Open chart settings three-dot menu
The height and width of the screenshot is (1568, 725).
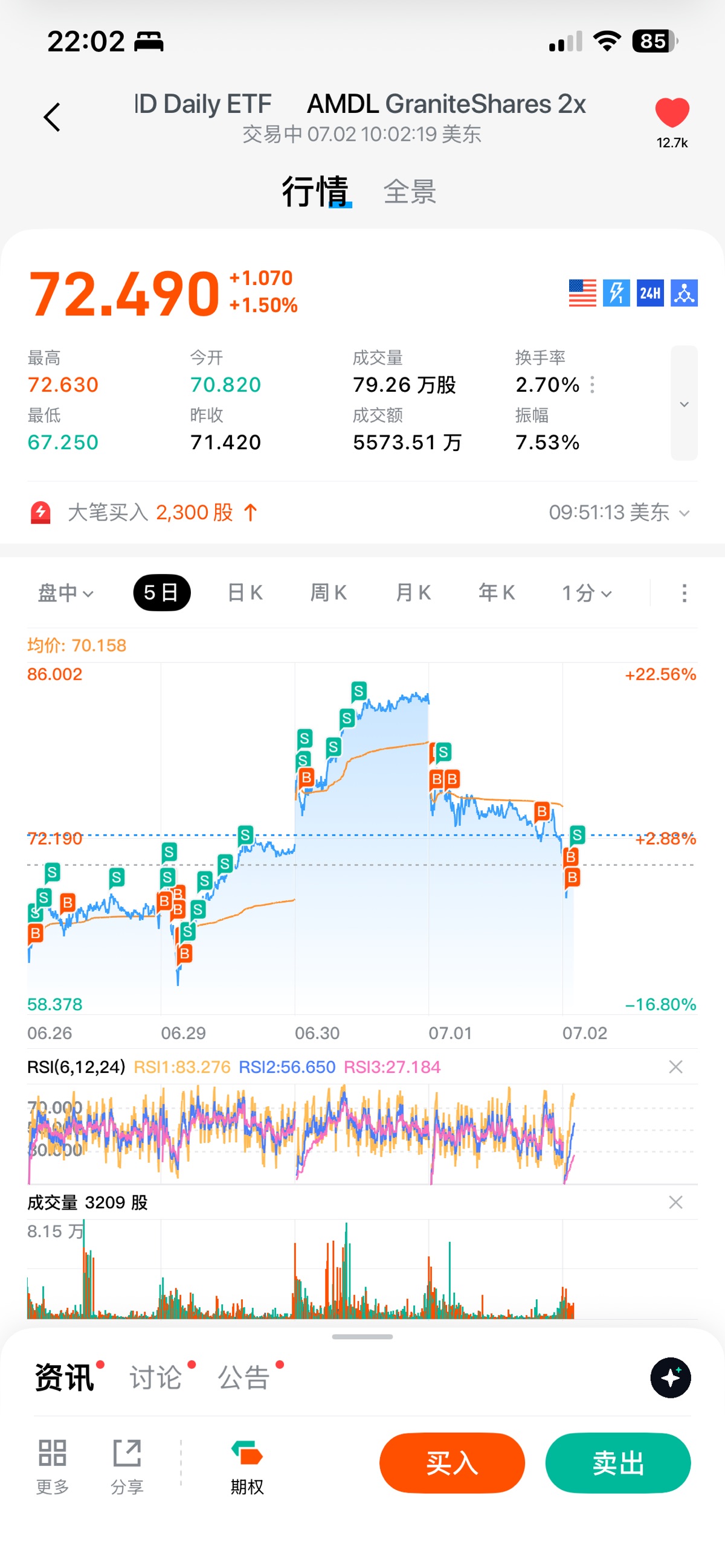pyautogui.click(x=684, y=593)
